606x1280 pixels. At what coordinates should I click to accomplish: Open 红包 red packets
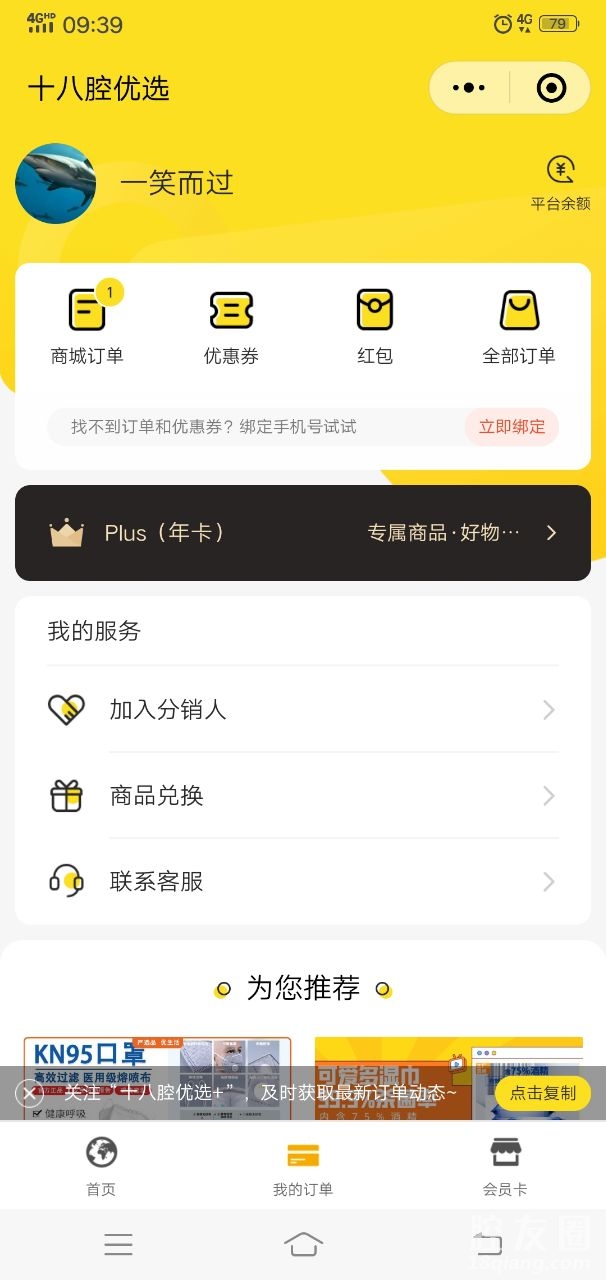pos(375,325)
